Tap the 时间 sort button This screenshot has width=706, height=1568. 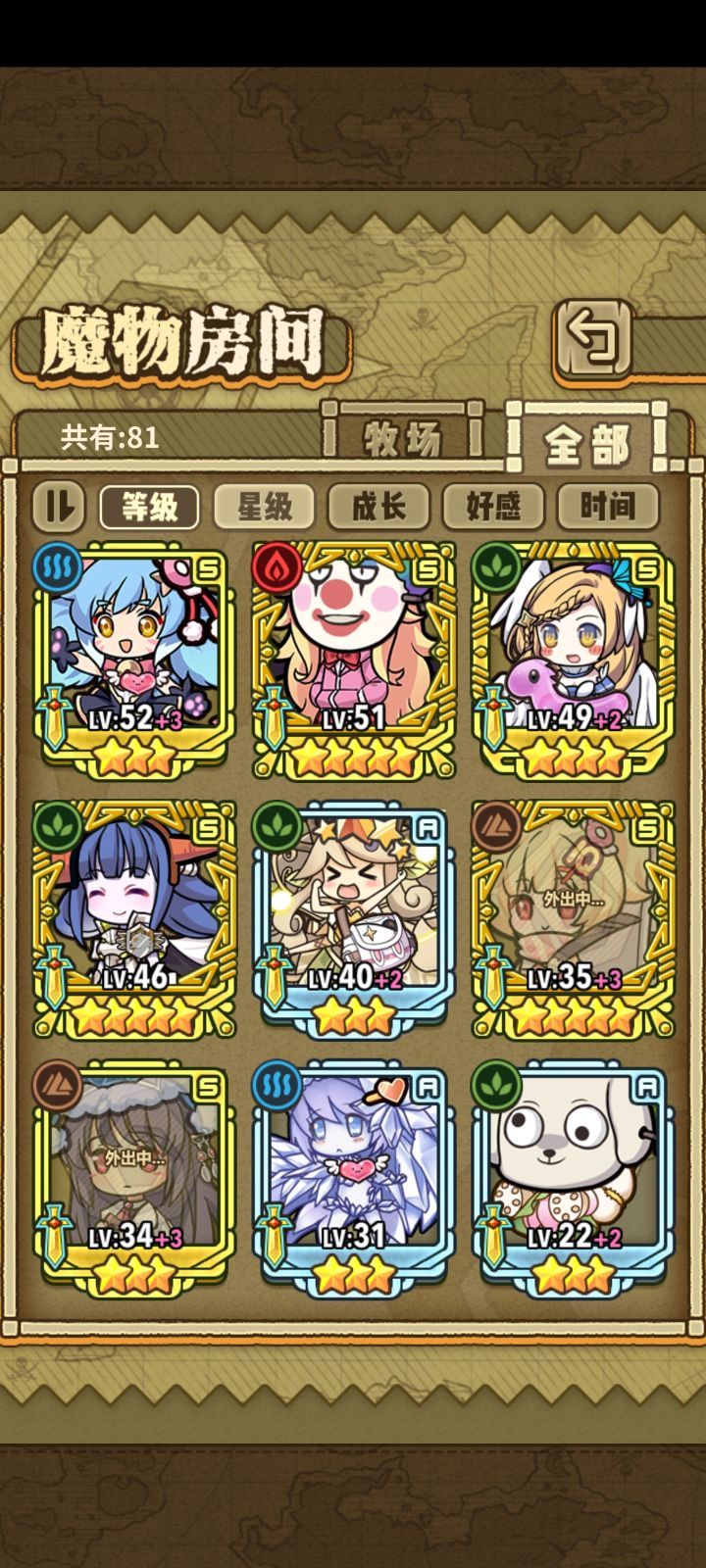pyautogui.click(x=608, y=506)
